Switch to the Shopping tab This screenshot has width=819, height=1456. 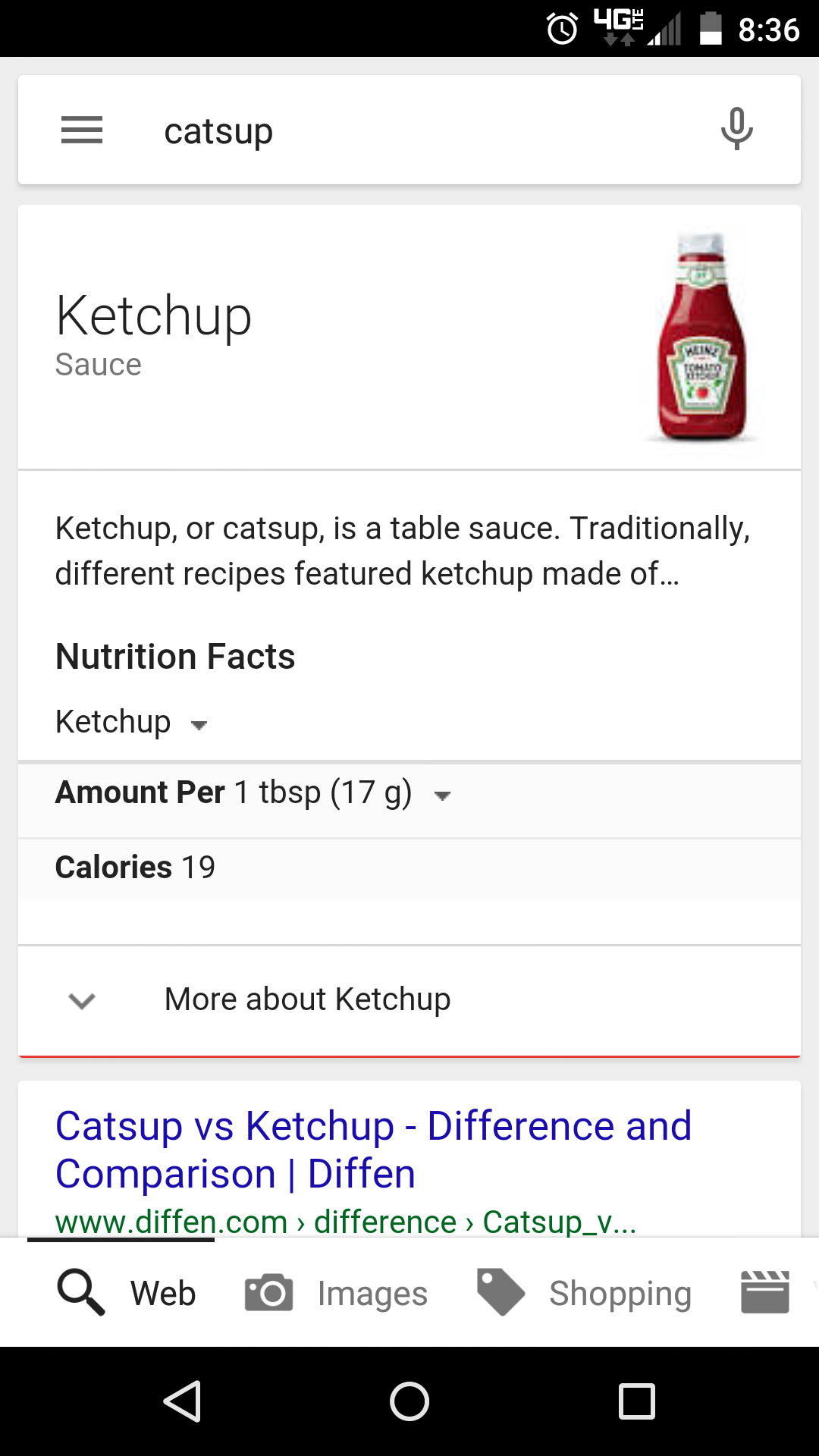585,1293
